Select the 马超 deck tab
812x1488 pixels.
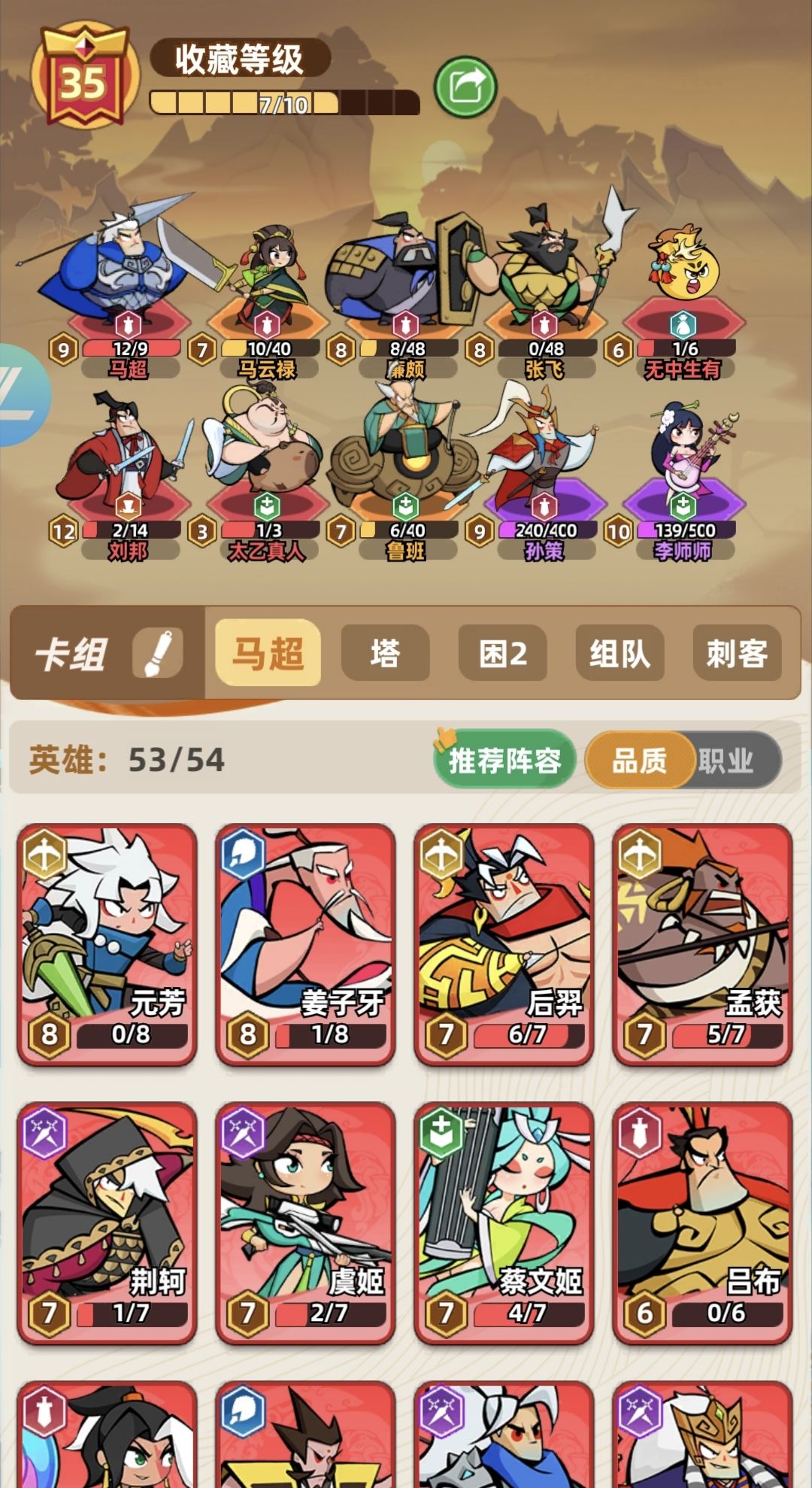268,653
